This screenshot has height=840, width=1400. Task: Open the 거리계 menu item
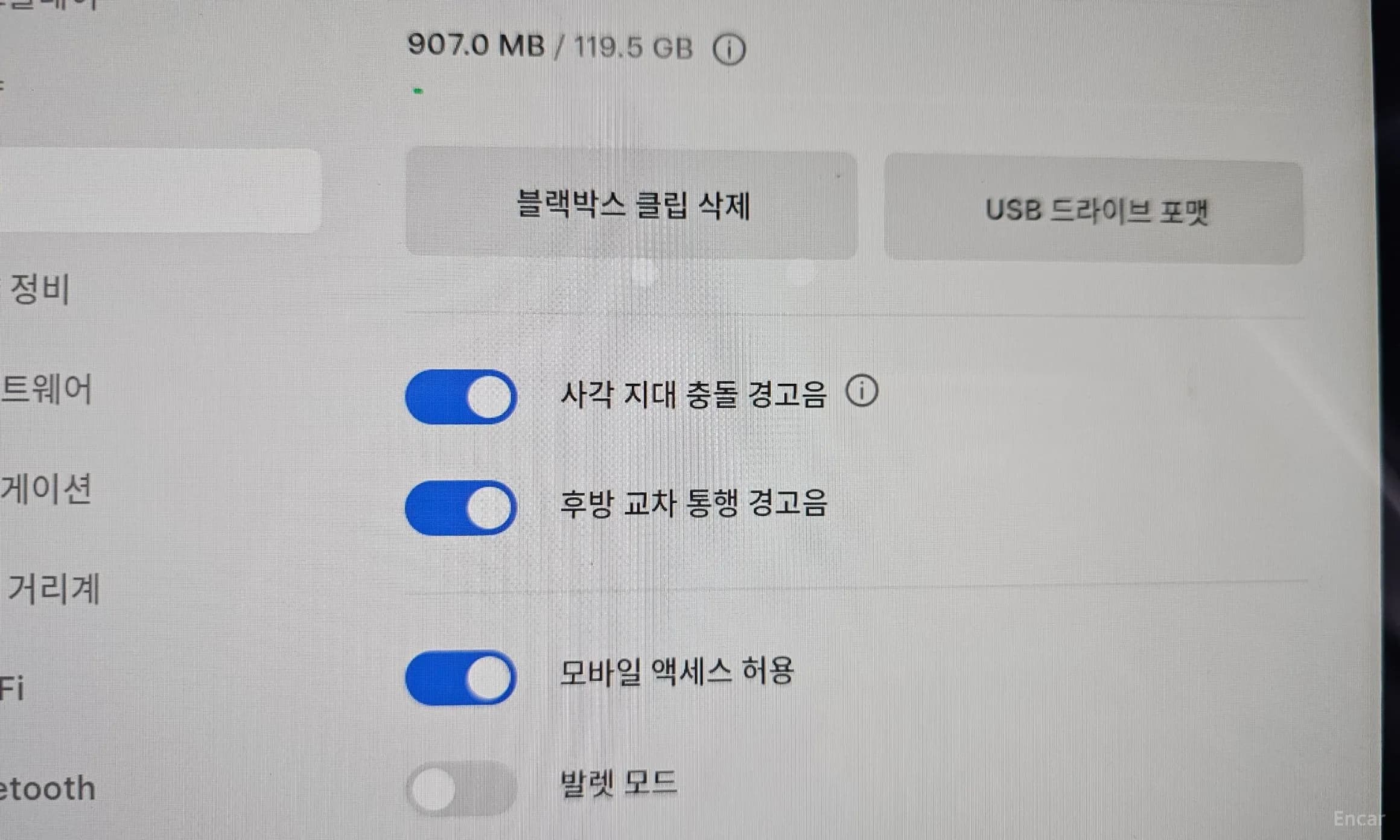tap(53, 588)
